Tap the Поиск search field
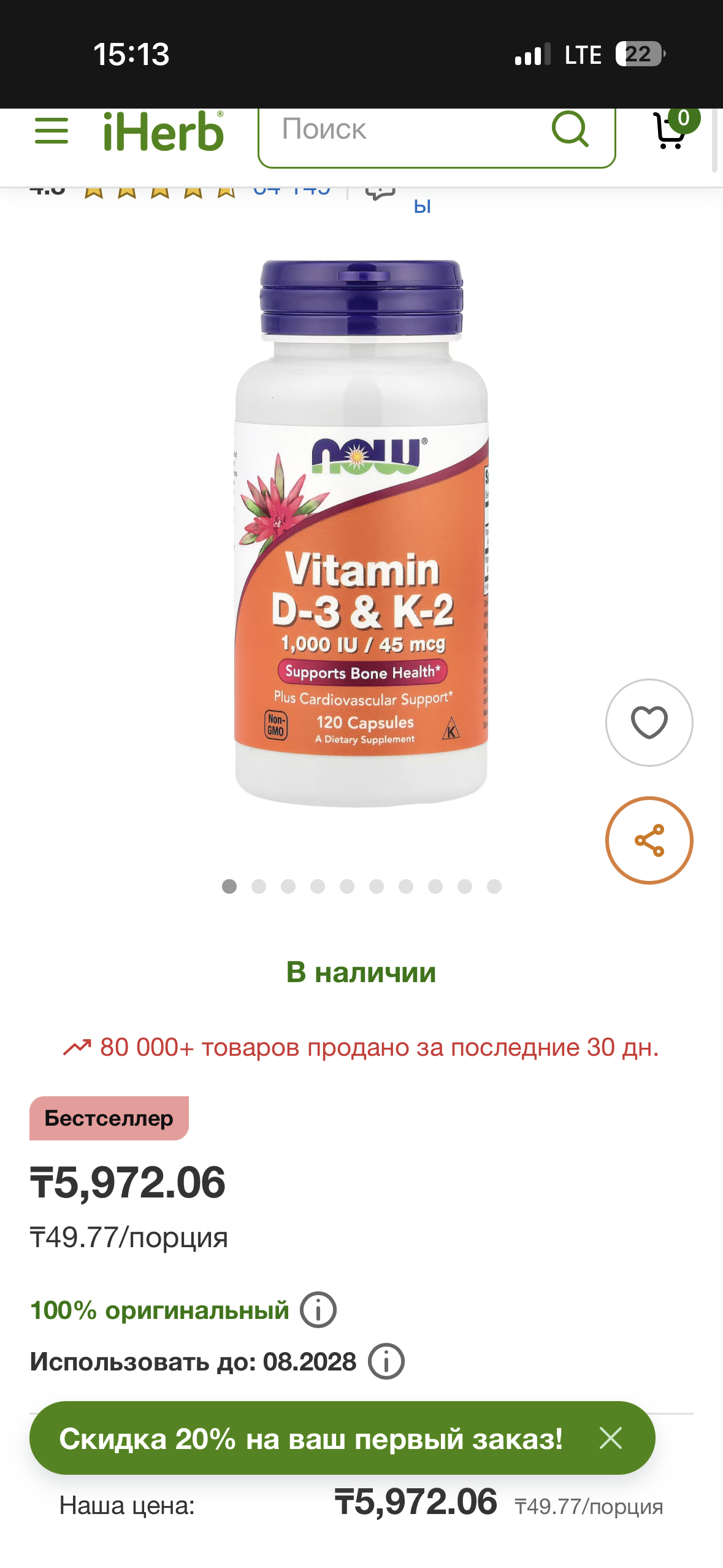Image resolution: width=723 pixels, height=1568 pixels. coord(405,130)
